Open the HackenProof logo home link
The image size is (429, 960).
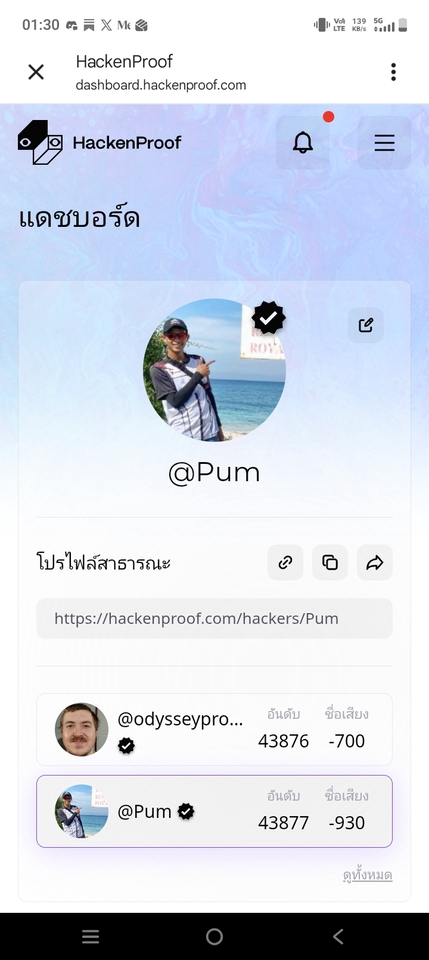pos(100,143)
